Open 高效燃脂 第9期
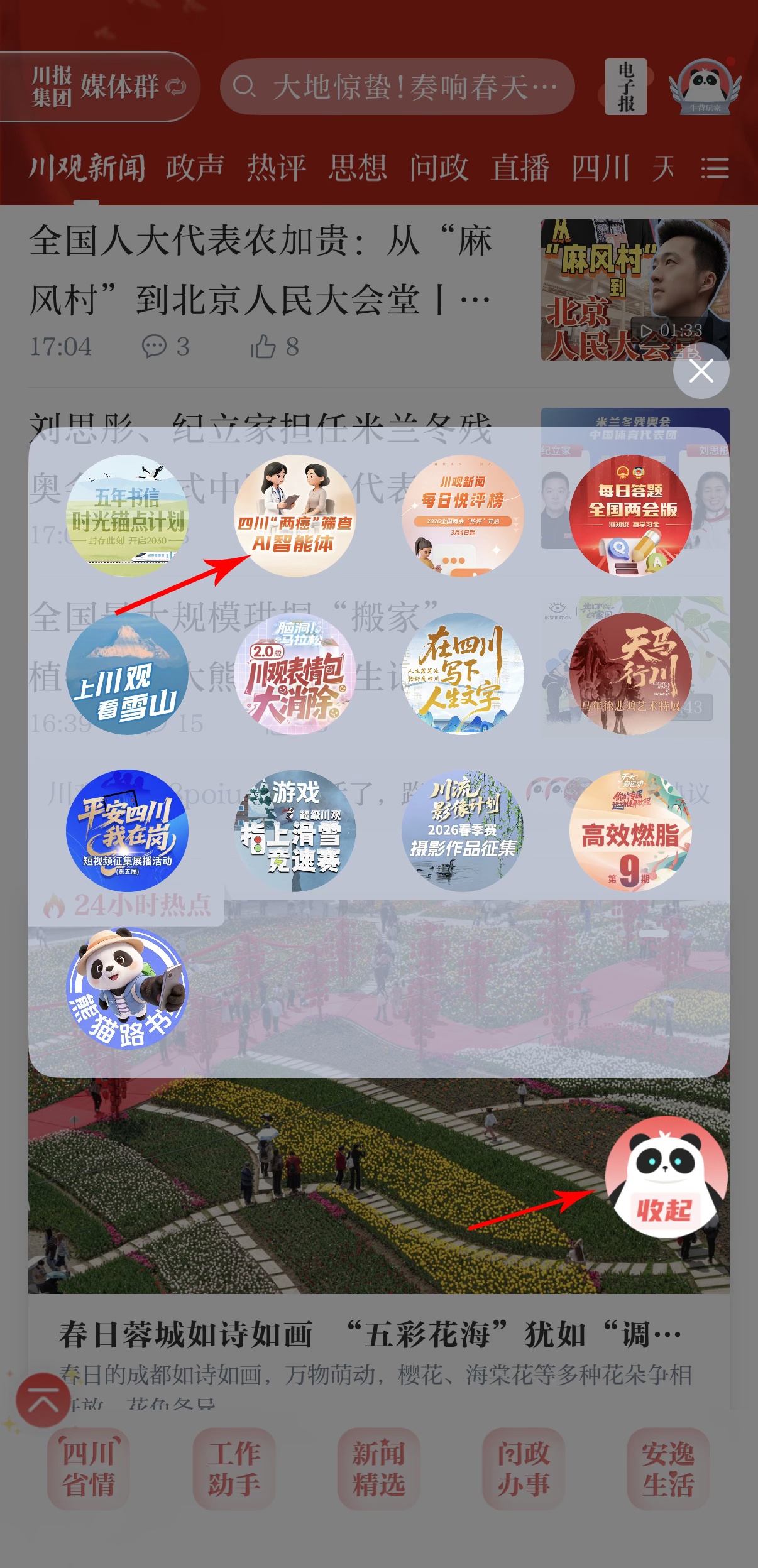 630,830
